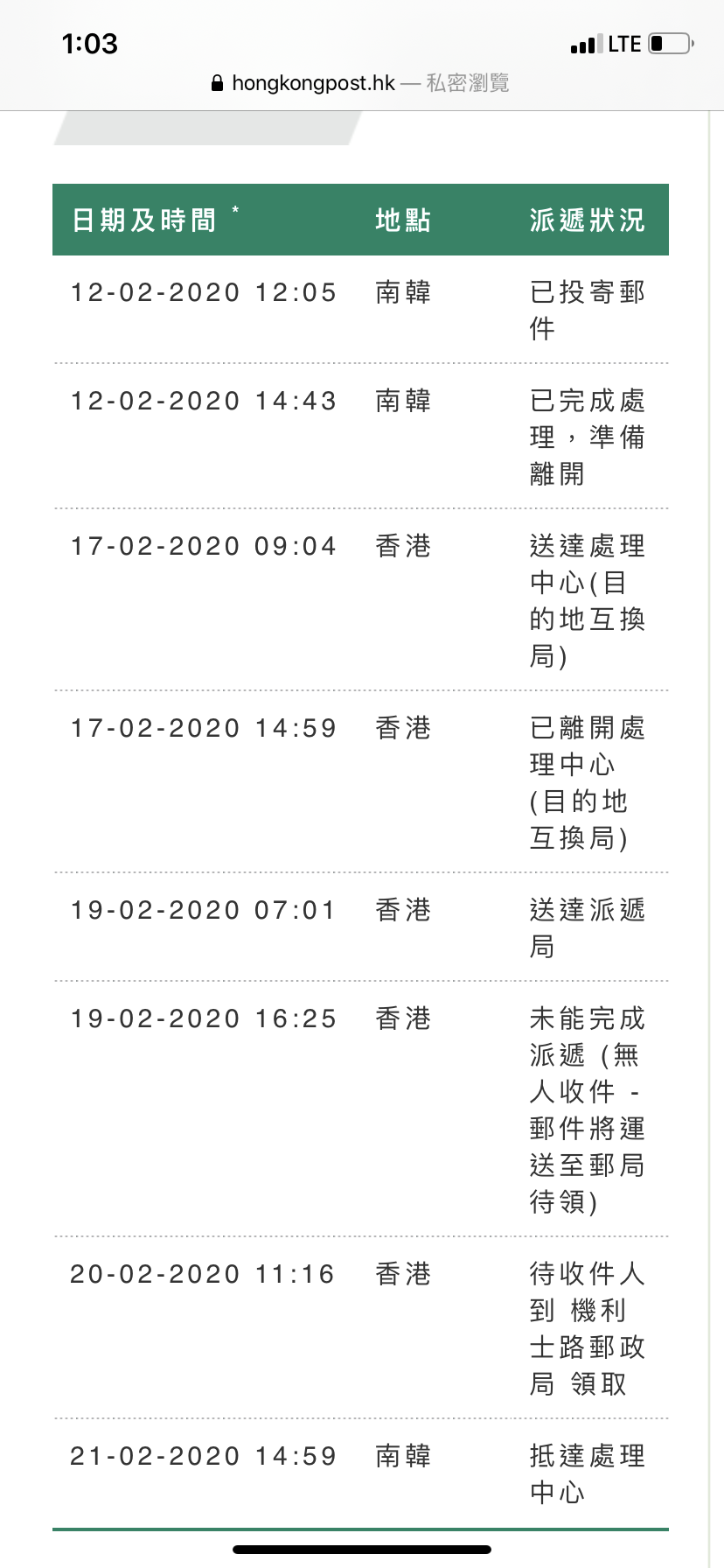Image resolution: width=724 pixels, height=1568 pixels.
Task: Open the 12-02-2020 12:05 tracking entry
Action: 203,292
